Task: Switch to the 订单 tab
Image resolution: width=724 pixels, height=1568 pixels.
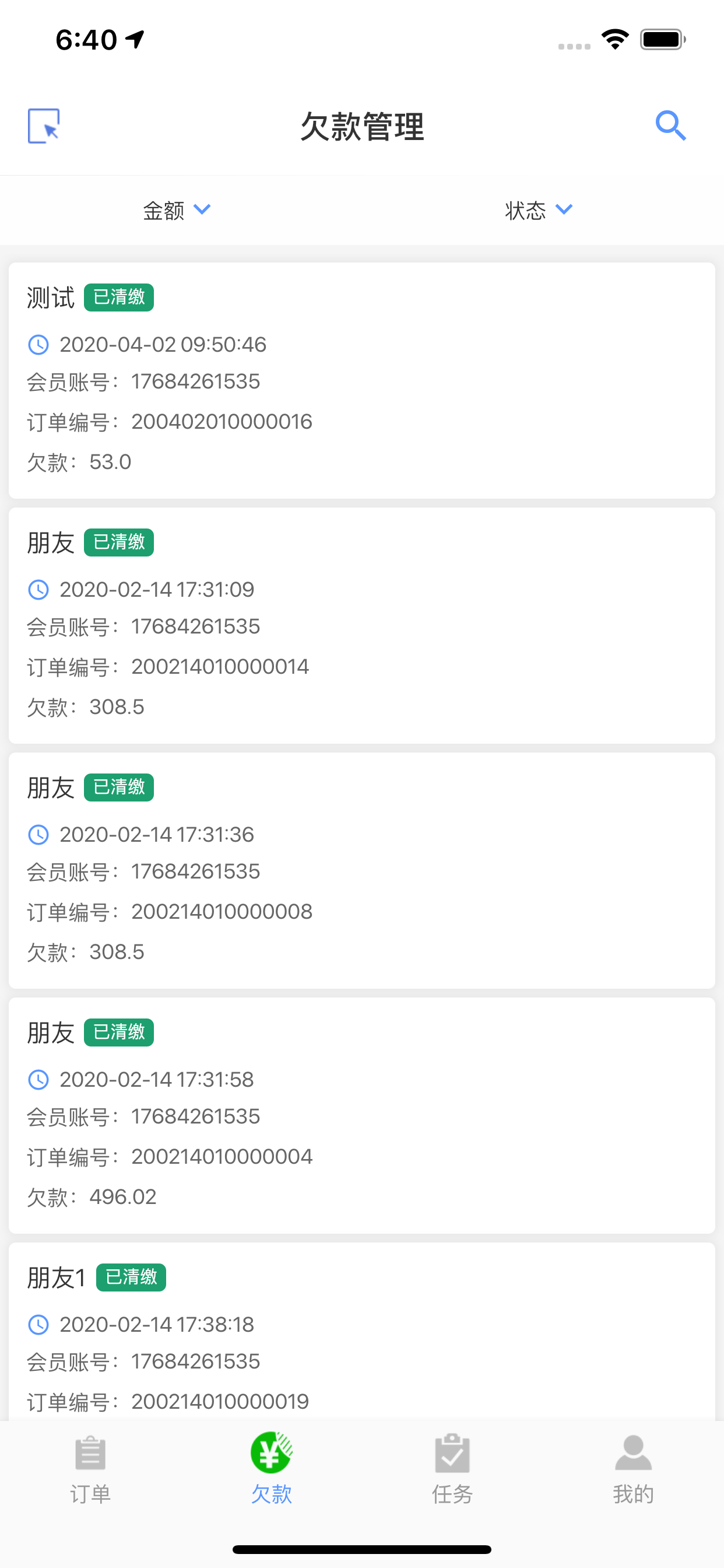Action: pos(91,1469)
